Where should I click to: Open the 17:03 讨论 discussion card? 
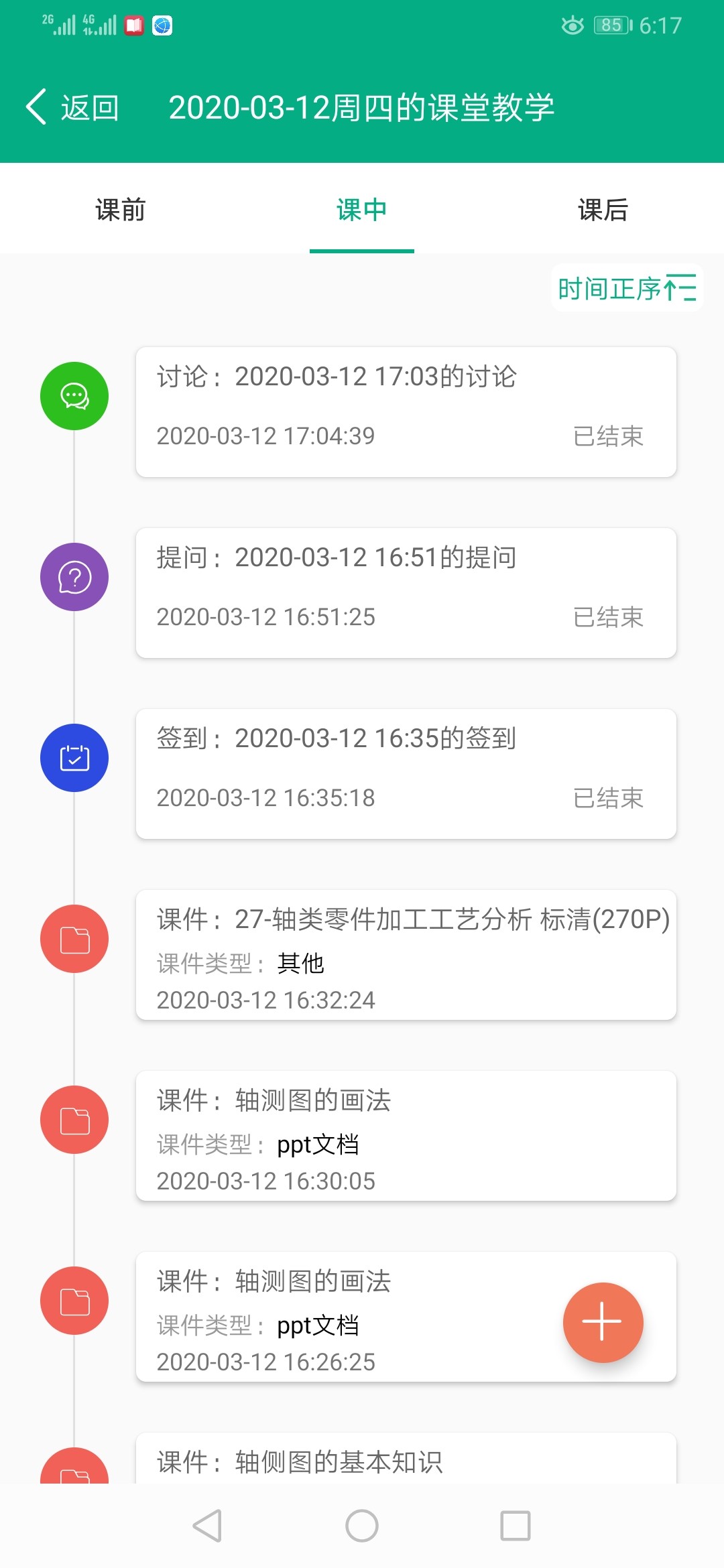406,411
